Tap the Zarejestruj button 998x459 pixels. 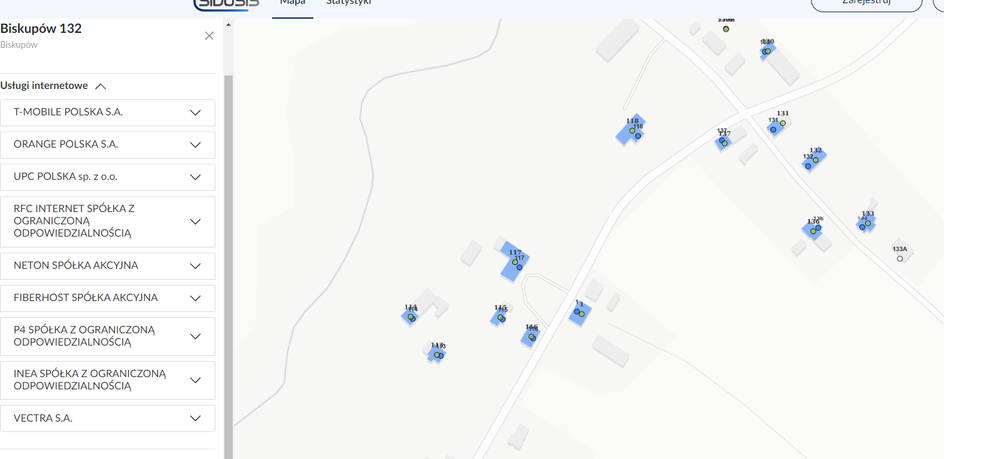(866, 4)
